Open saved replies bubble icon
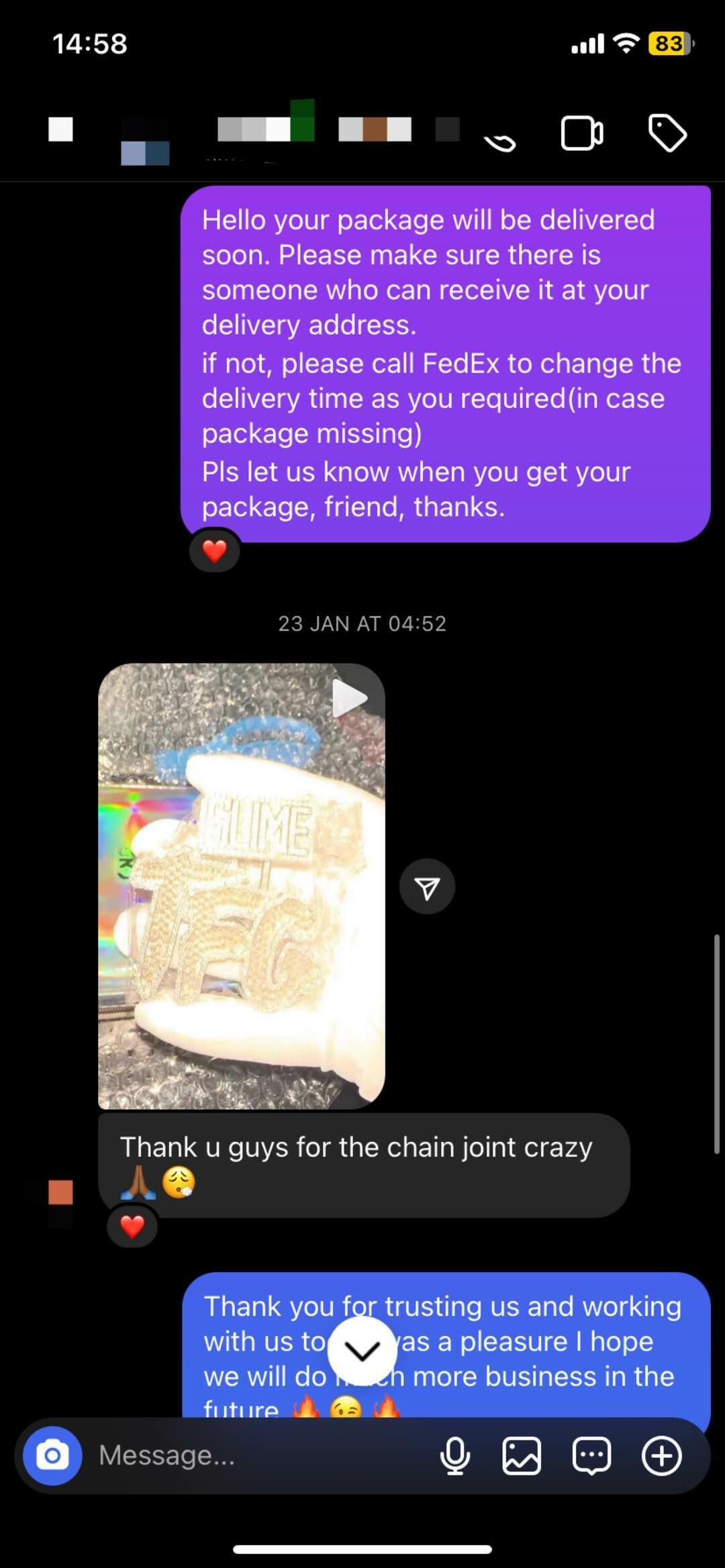 point(591,1455)
